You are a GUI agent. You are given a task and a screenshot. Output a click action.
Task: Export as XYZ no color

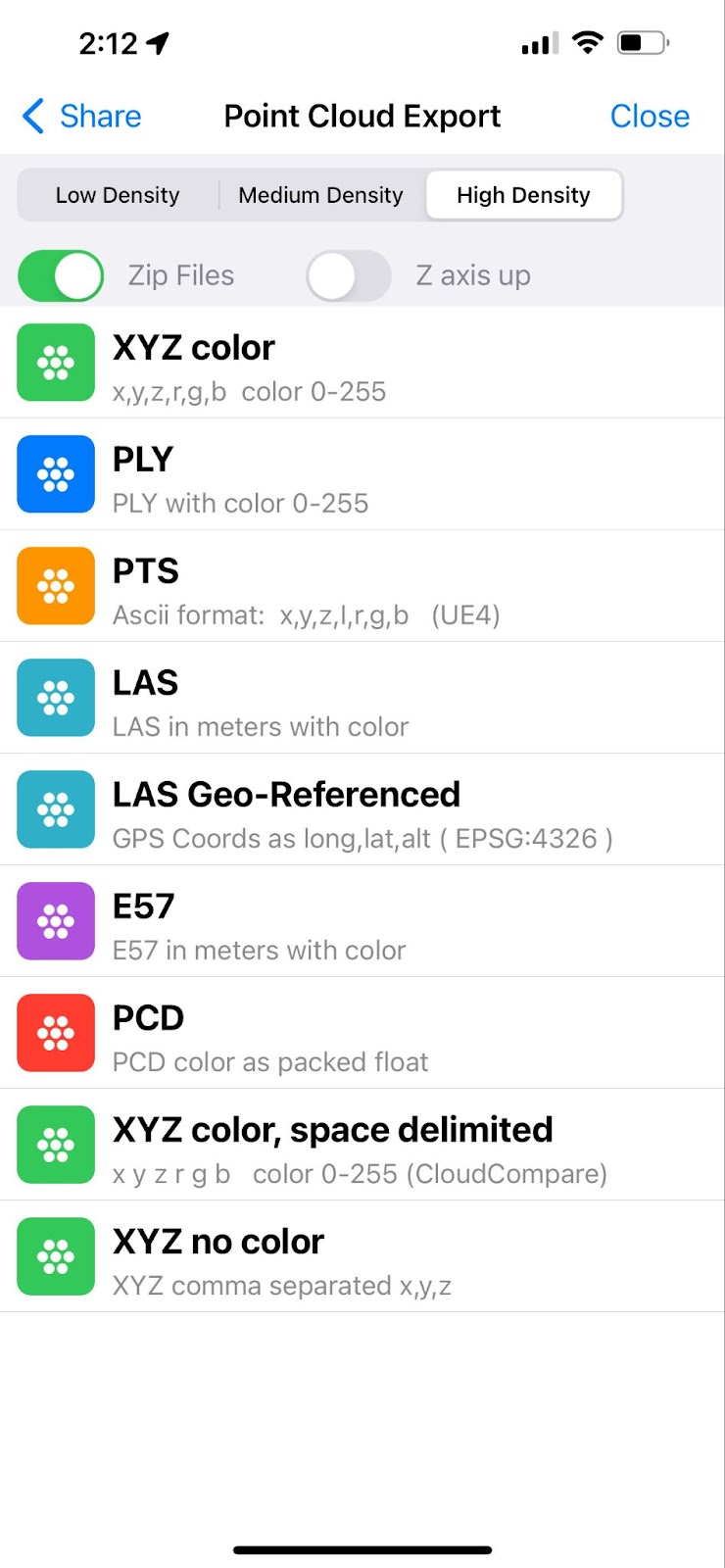362,1256
